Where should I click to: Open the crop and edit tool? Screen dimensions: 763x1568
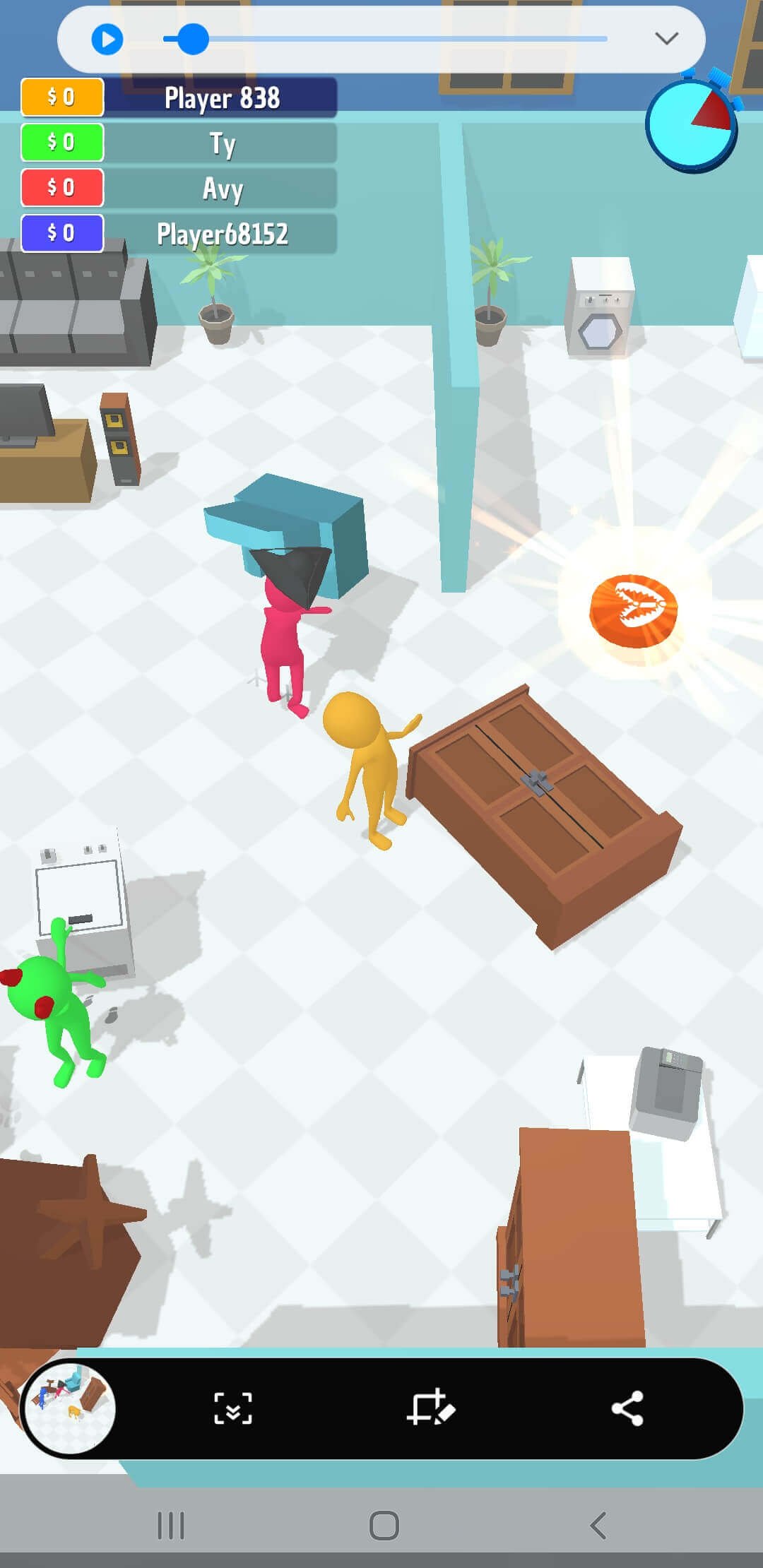tap(430, 1408)
